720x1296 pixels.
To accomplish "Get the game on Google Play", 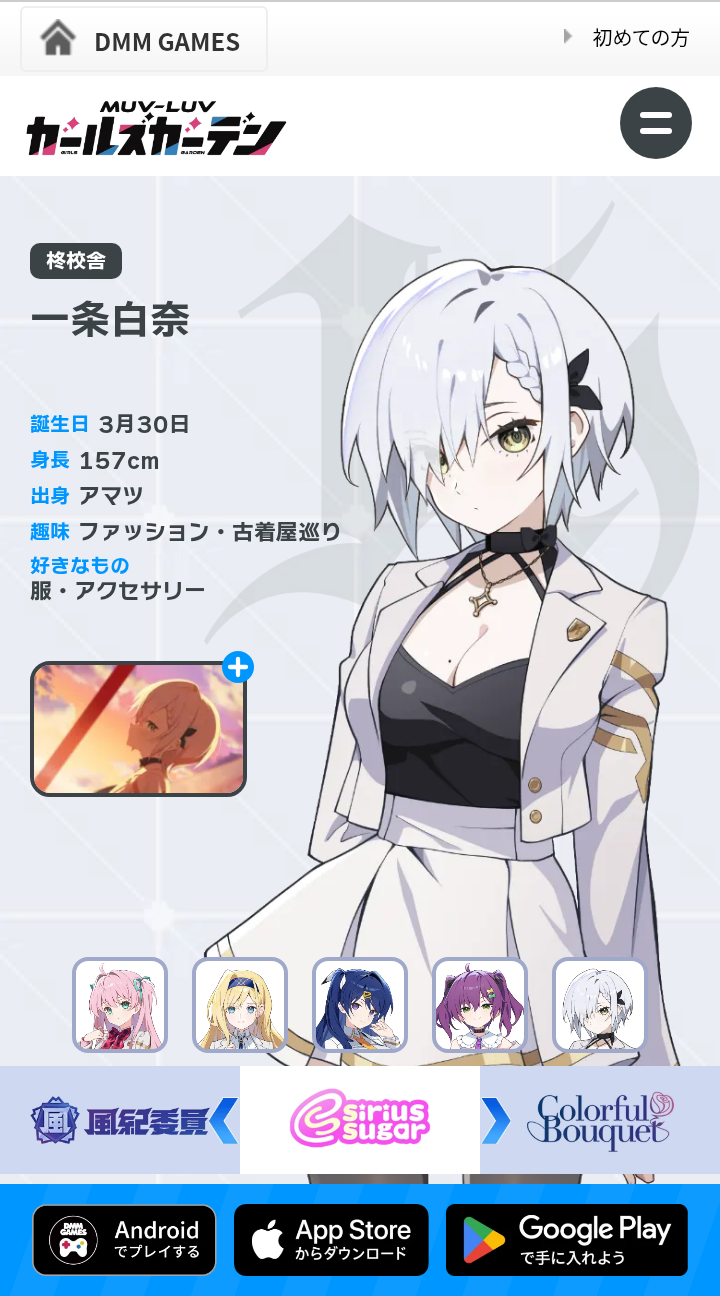I will tap(567, 1240).
